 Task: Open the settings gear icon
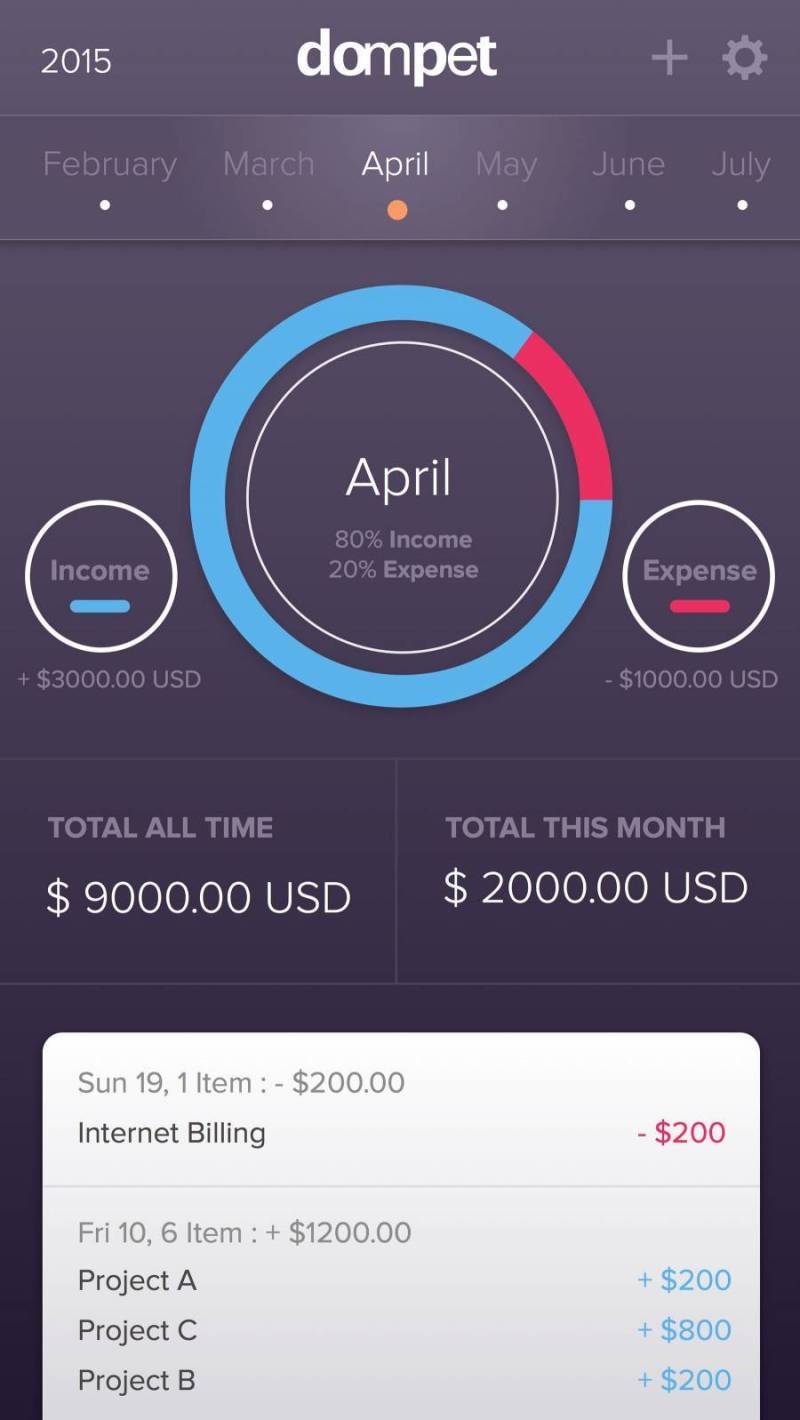(x=744, y=57)
